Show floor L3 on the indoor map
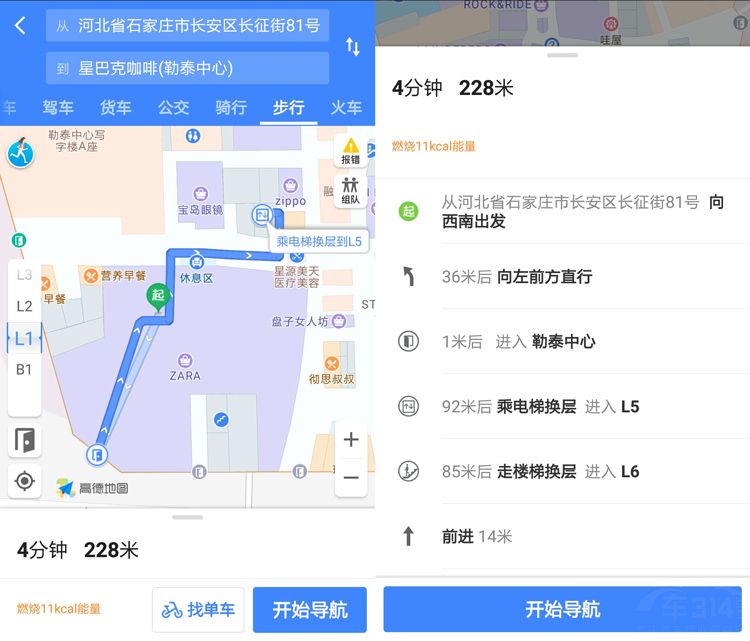The width and height of the screenshot is (750, 641). pos(24,275)
